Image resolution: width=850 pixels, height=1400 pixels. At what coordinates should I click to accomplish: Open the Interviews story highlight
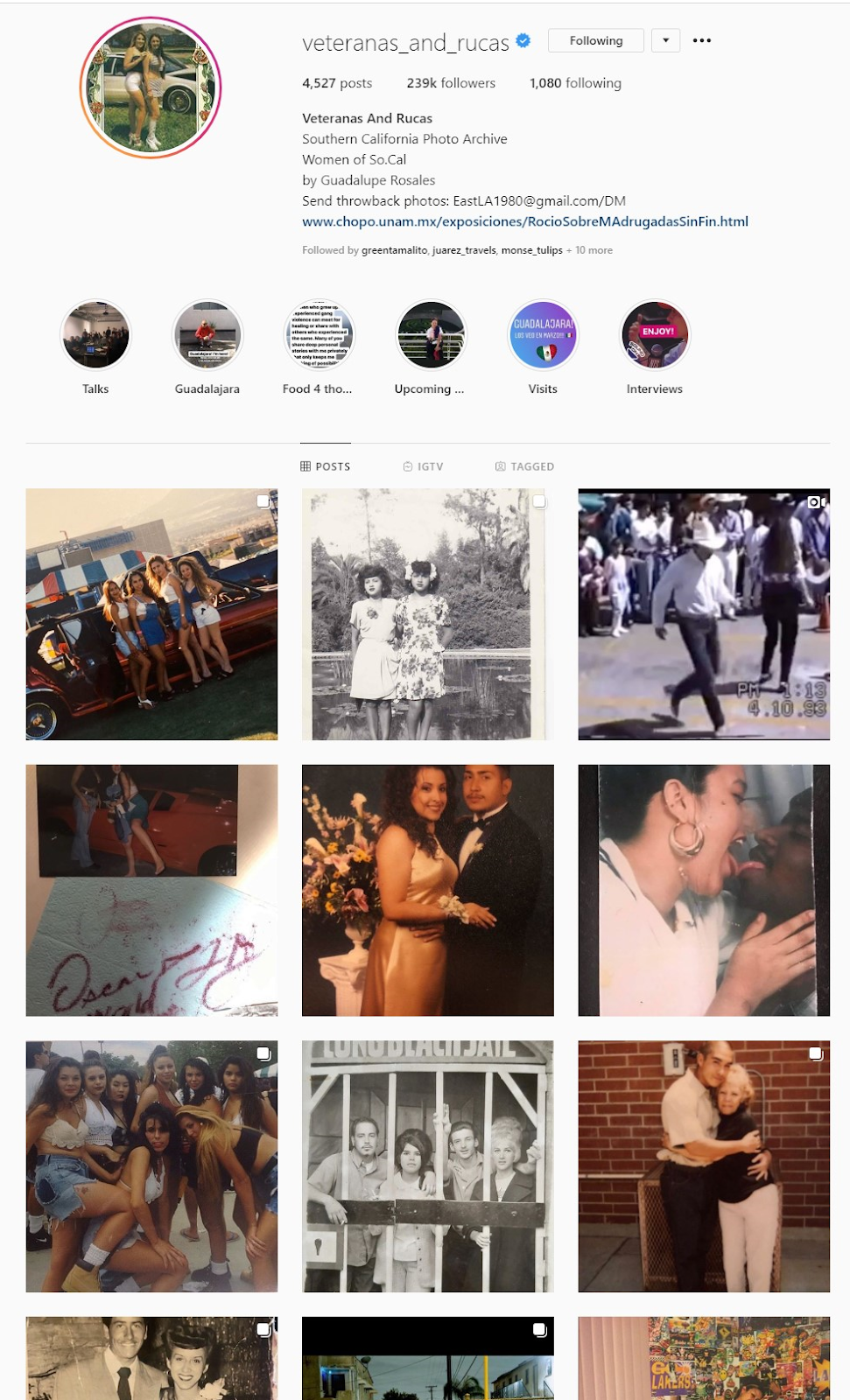(655, 336)
